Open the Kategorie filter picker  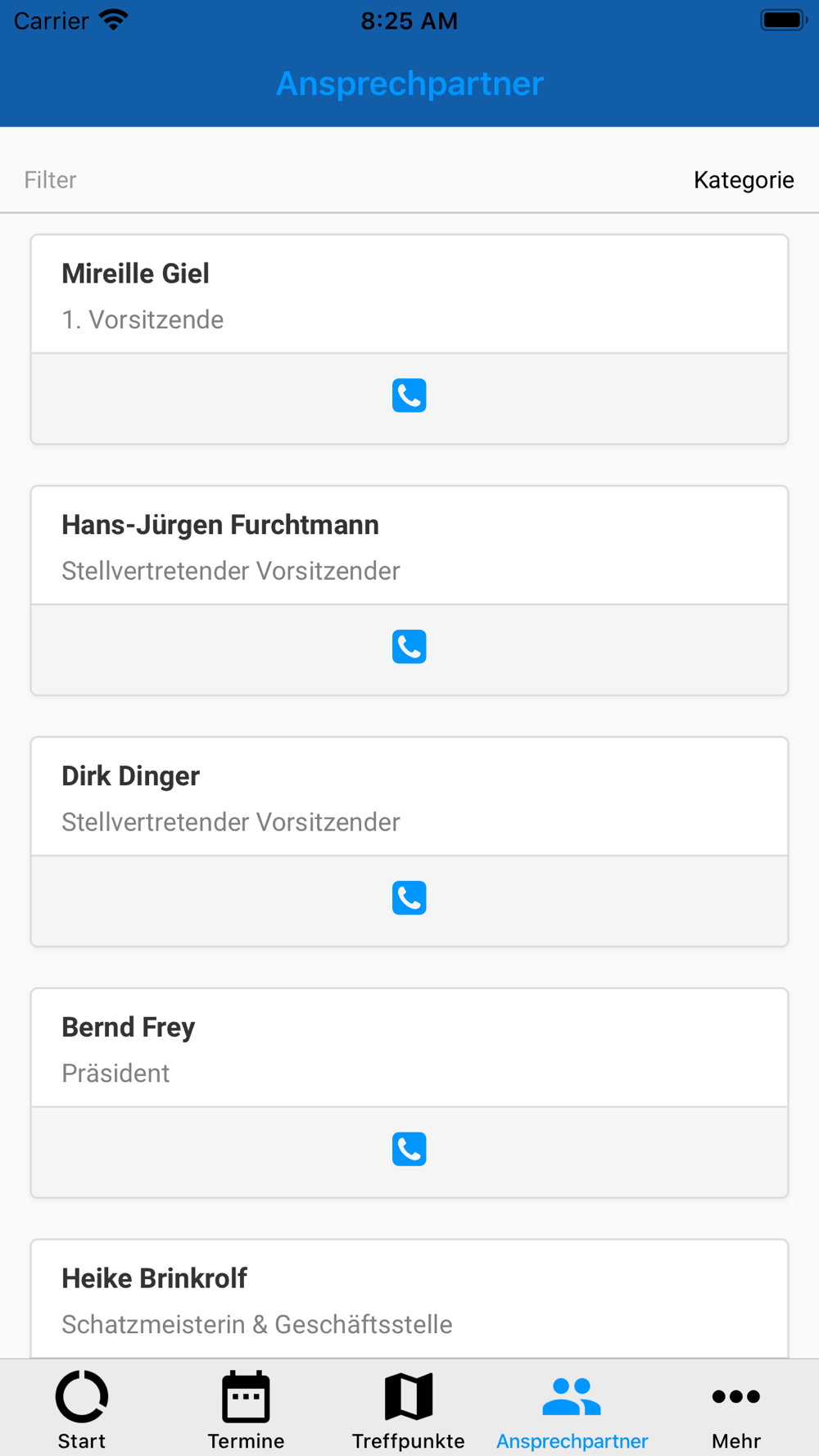(x=744, y=180)
